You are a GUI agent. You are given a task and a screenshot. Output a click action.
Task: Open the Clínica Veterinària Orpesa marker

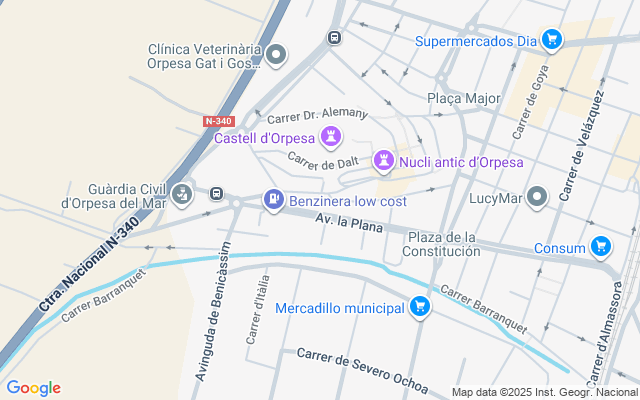point(277,55)
